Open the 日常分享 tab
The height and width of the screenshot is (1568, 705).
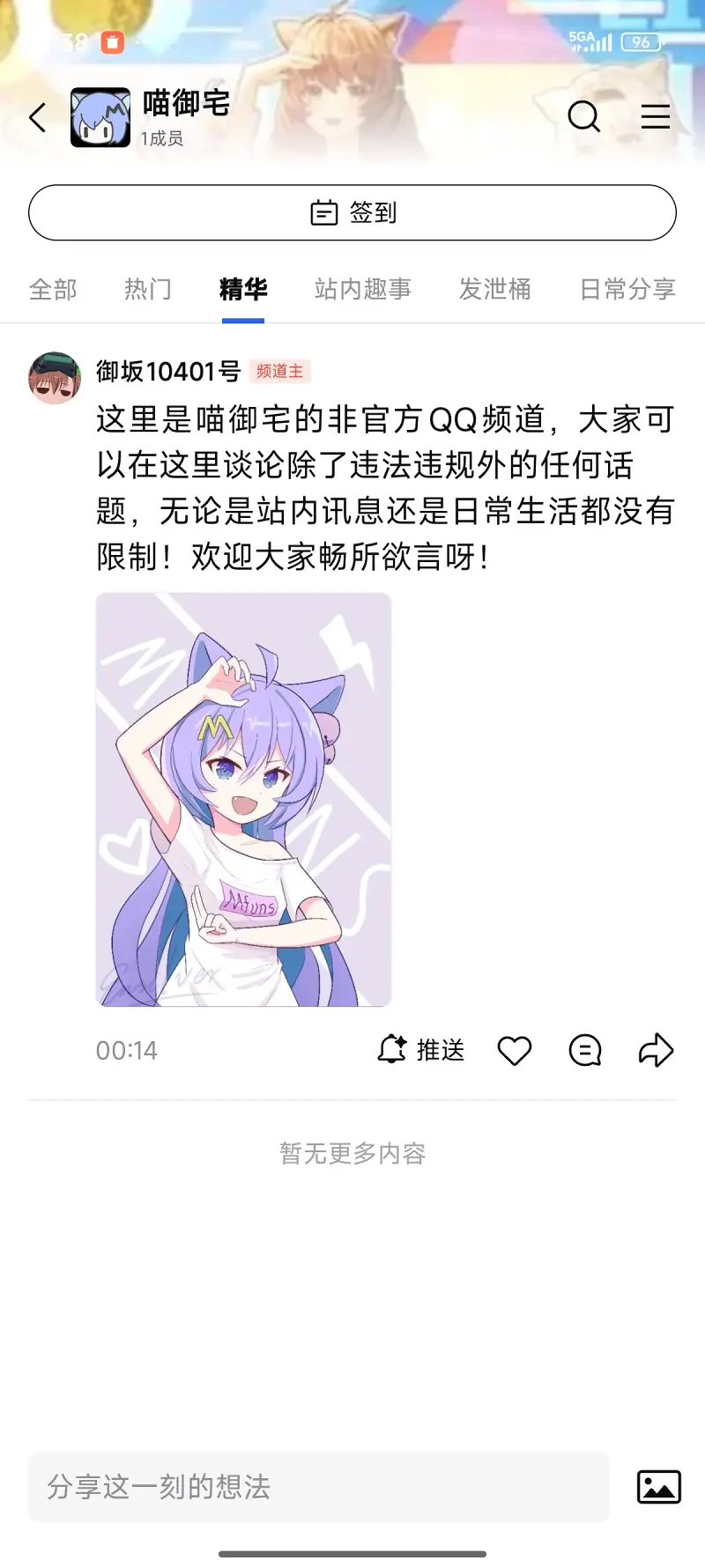(627, 289)
